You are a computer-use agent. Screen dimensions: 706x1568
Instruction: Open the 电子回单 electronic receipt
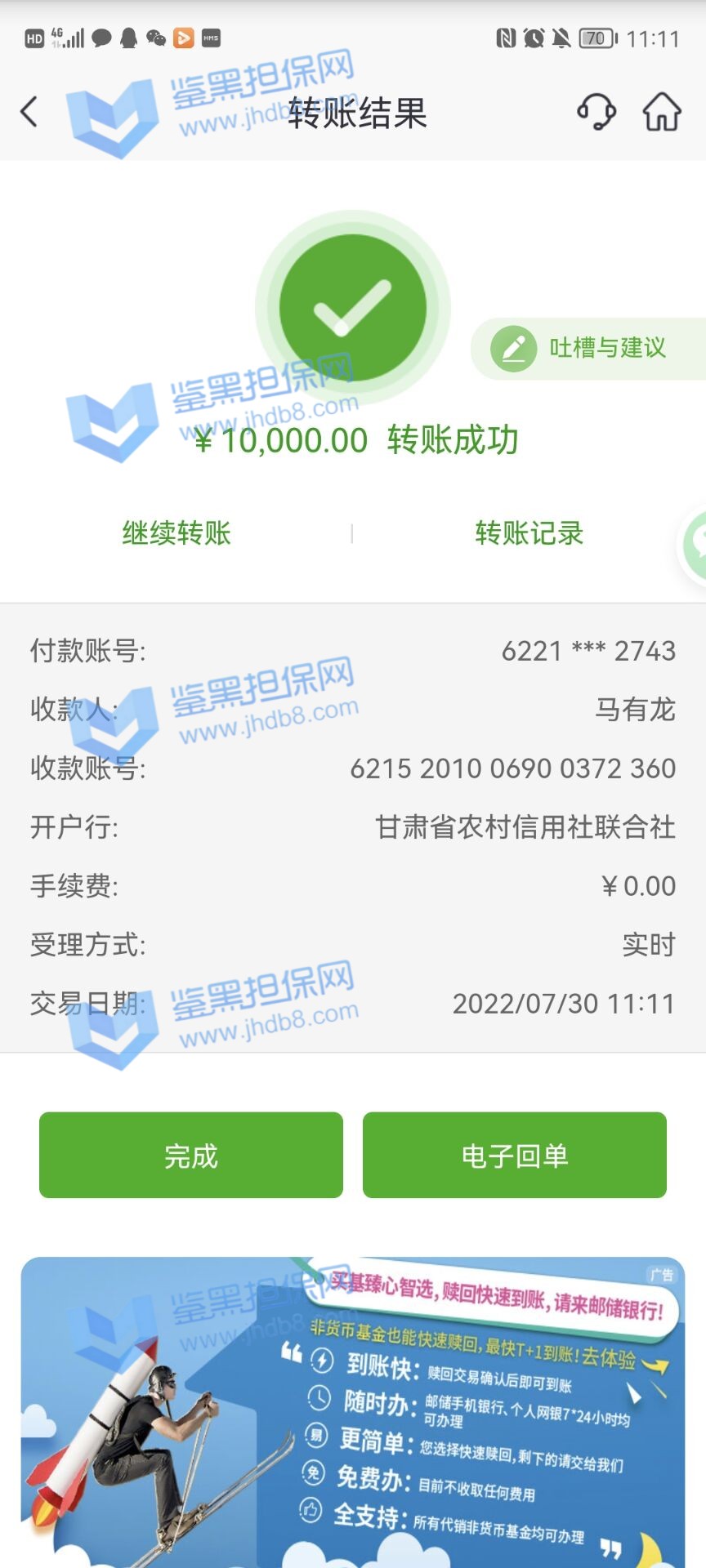tap(515, 1155)
